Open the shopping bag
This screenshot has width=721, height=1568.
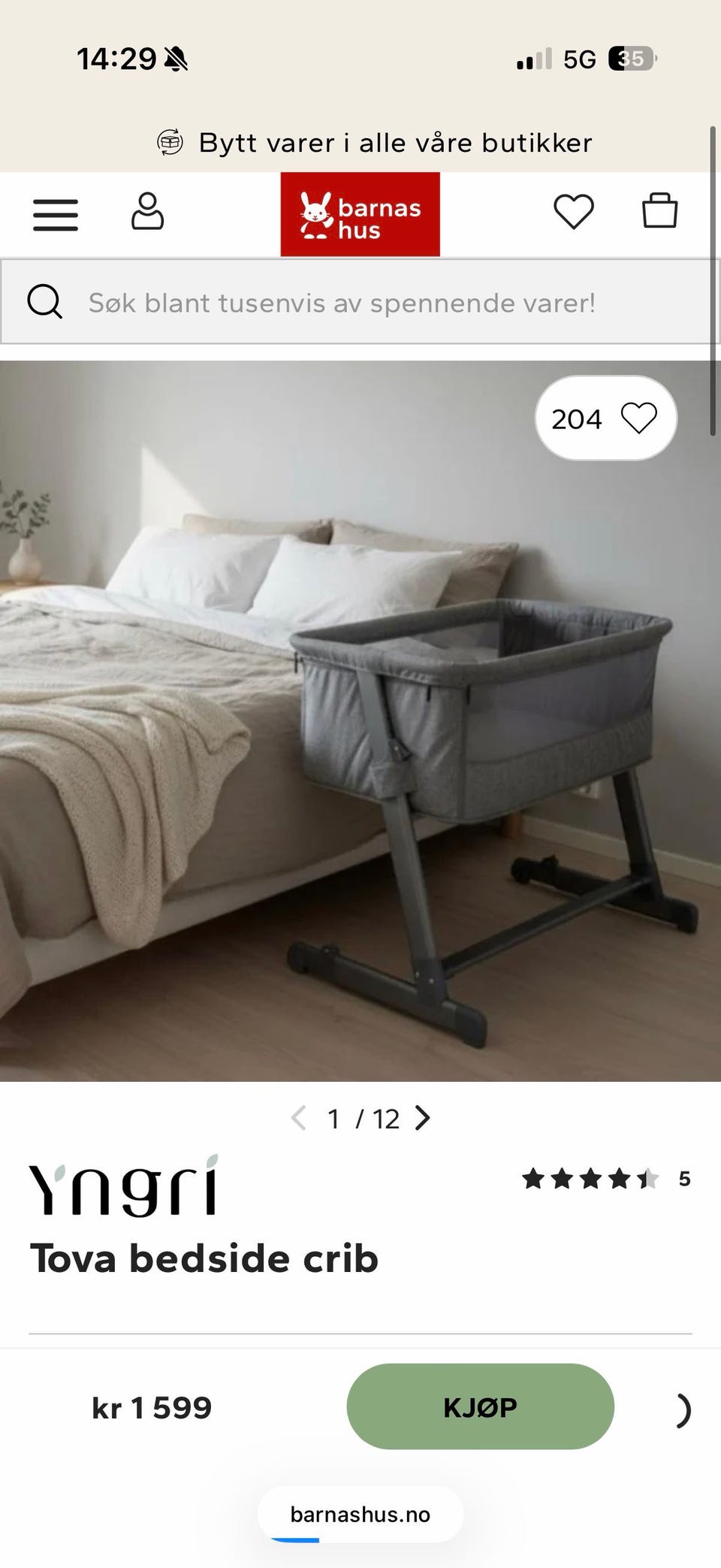(660, 210)
